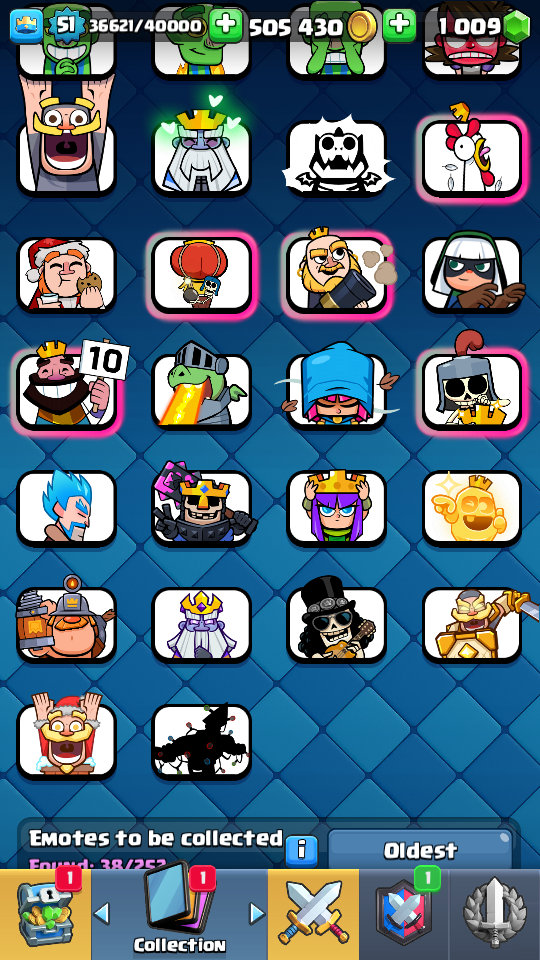Go to the previous collection section arrow

point(102,913)
